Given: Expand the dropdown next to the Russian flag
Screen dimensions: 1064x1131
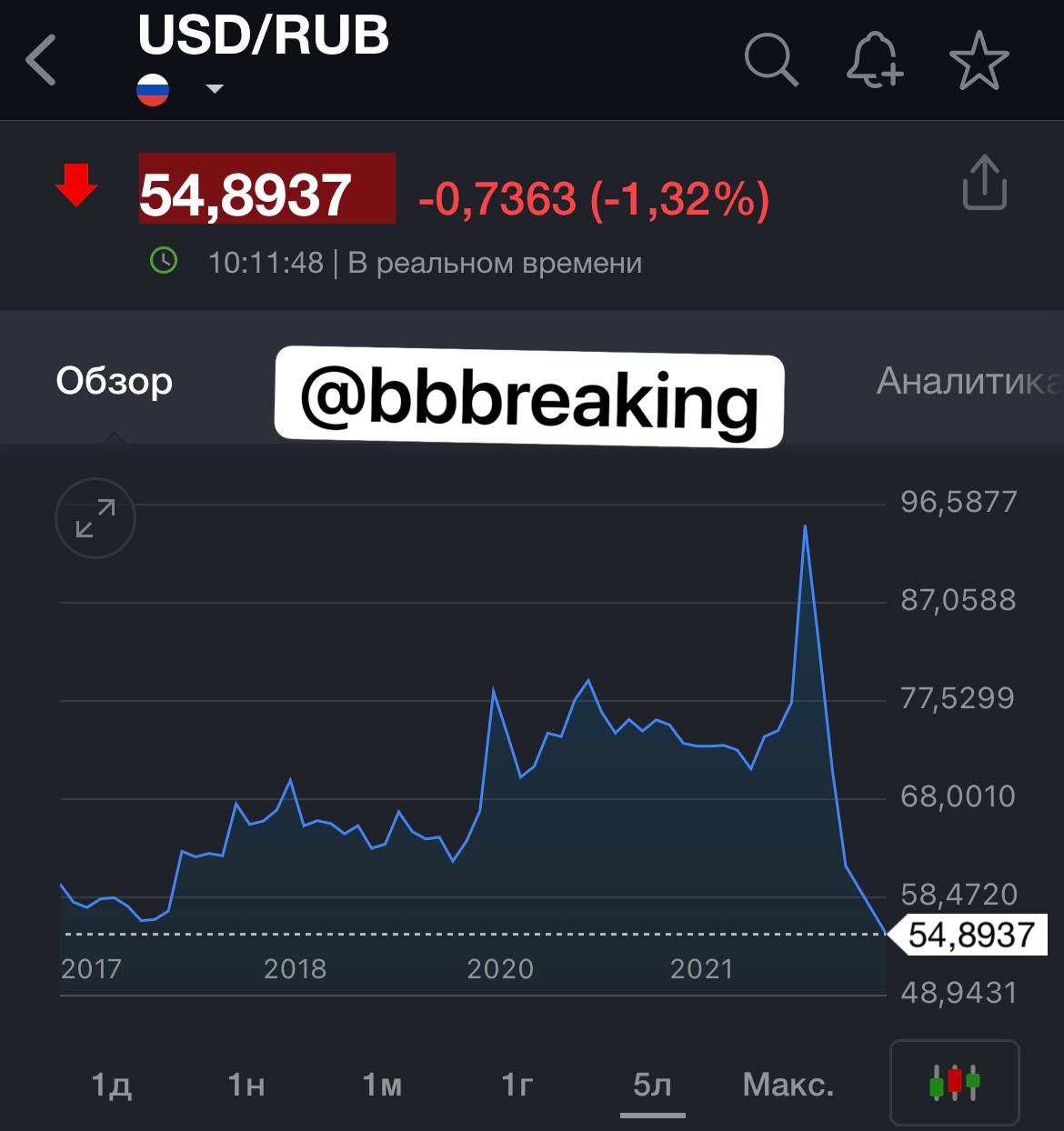Looking at the screenshot, I should 215,89.
